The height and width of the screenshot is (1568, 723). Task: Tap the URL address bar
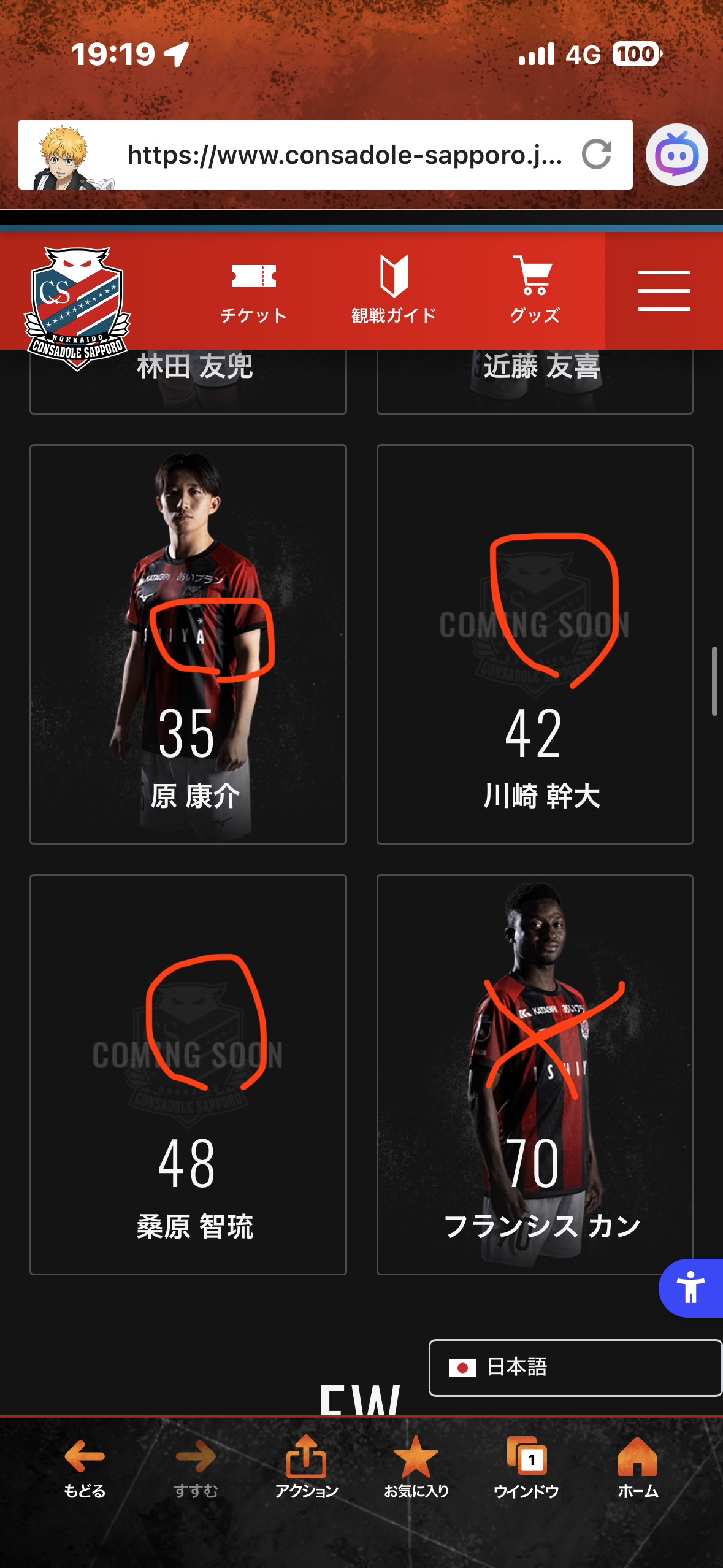[x=326, y=155]
